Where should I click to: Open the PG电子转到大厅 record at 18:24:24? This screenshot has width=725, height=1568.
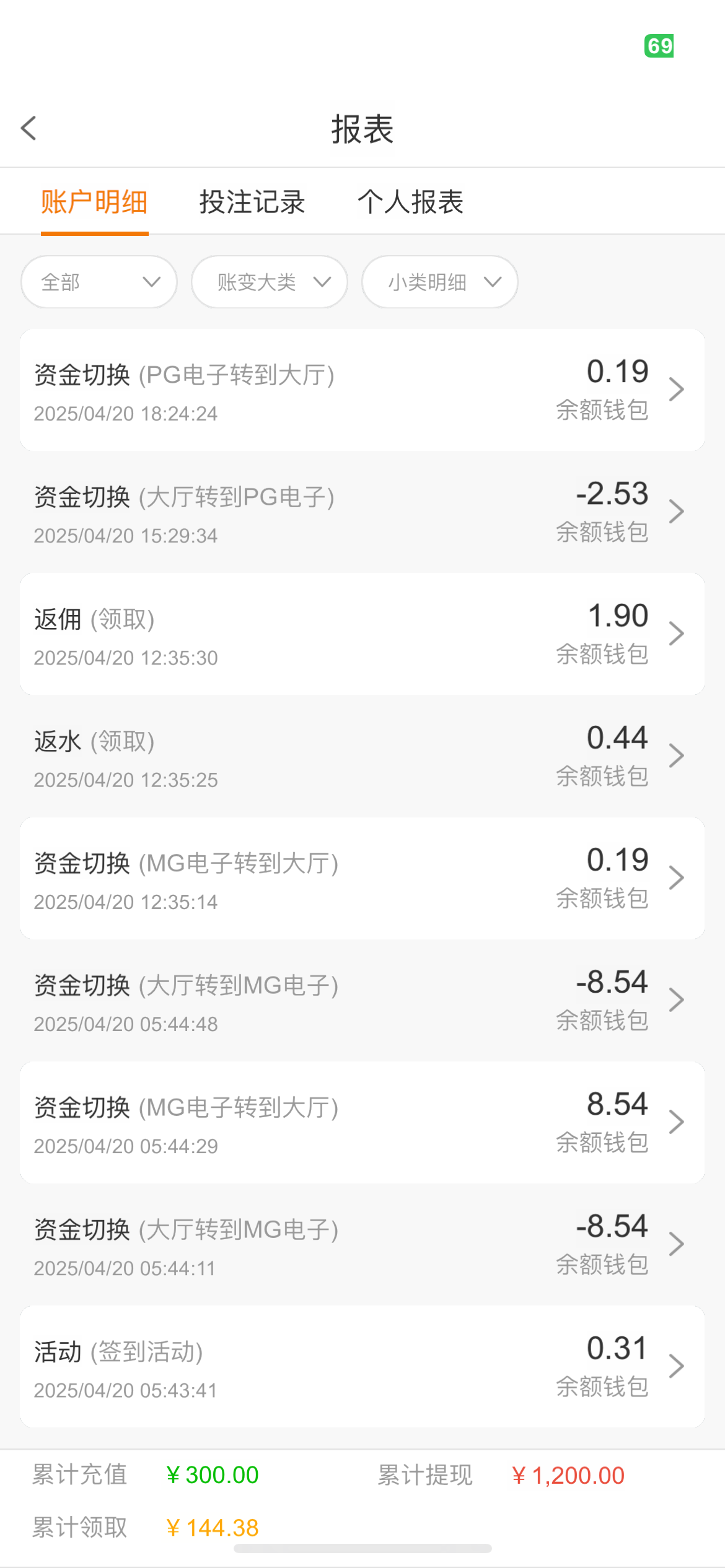tap(362, 390)
